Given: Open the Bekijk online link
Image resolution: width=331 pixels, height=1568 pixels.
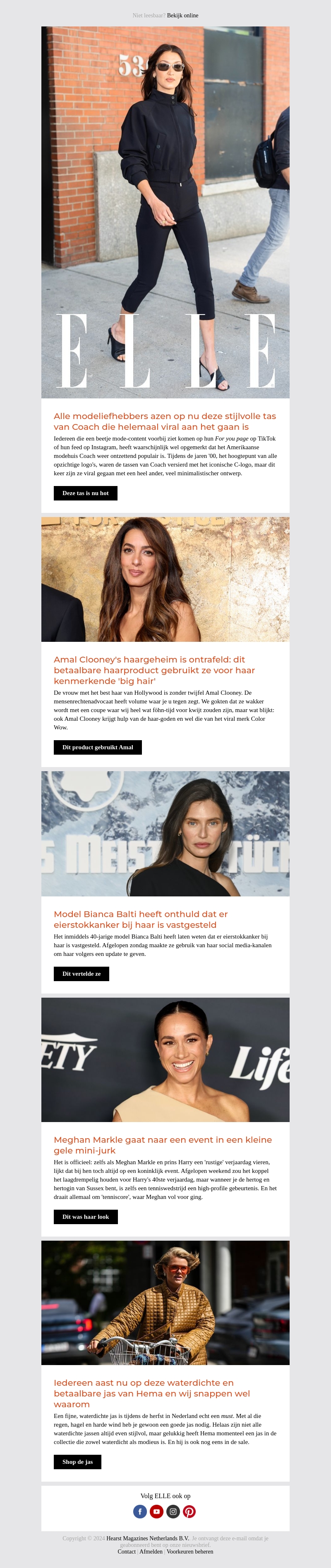Looking at the screenshot, I should coord(182,15).
